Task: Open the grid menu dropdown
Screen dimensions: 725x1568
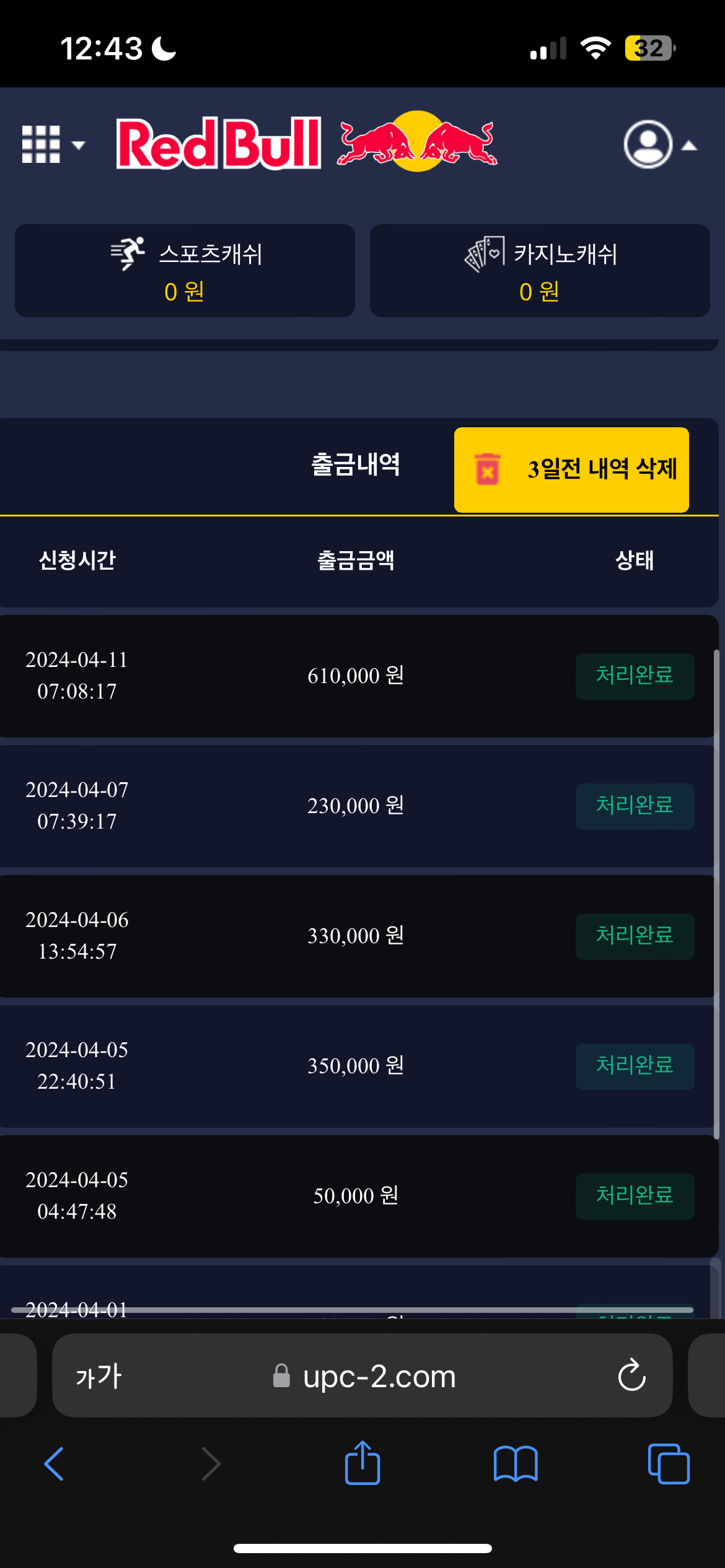Action: (x=52, y=144)
